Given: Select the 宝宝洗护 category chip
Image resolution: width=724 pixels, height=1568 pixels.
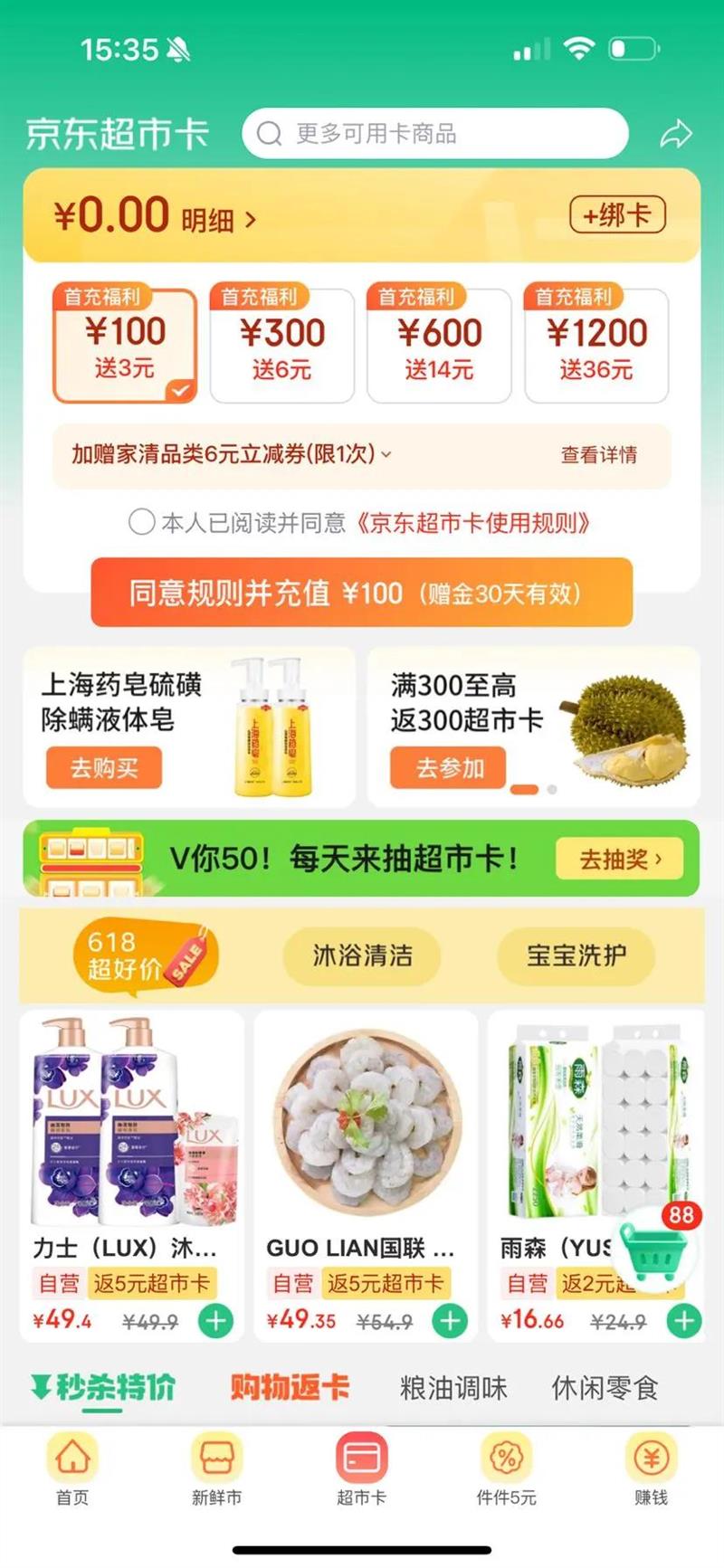Looking at the screenshot, I should point(576,955).
